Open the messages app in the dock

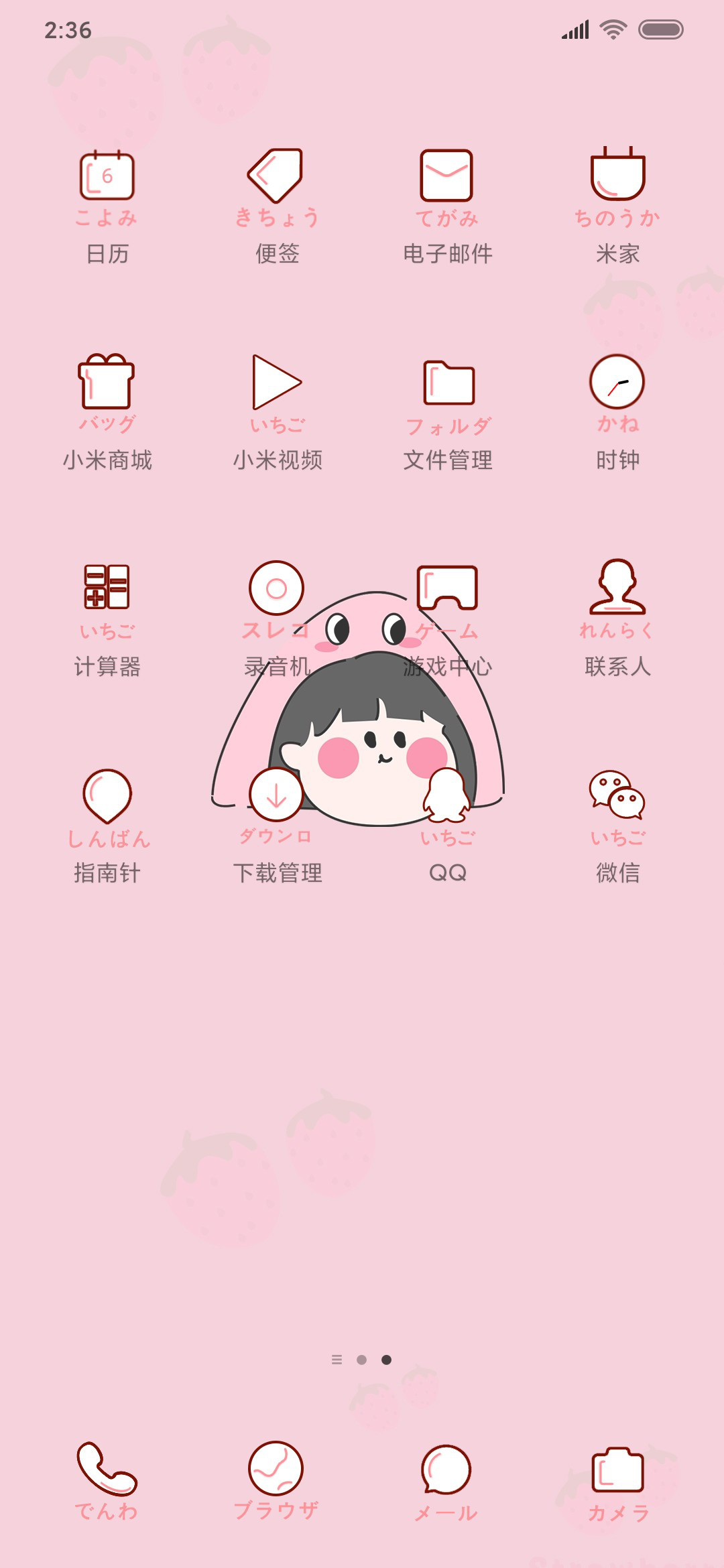coord(446,1470)
